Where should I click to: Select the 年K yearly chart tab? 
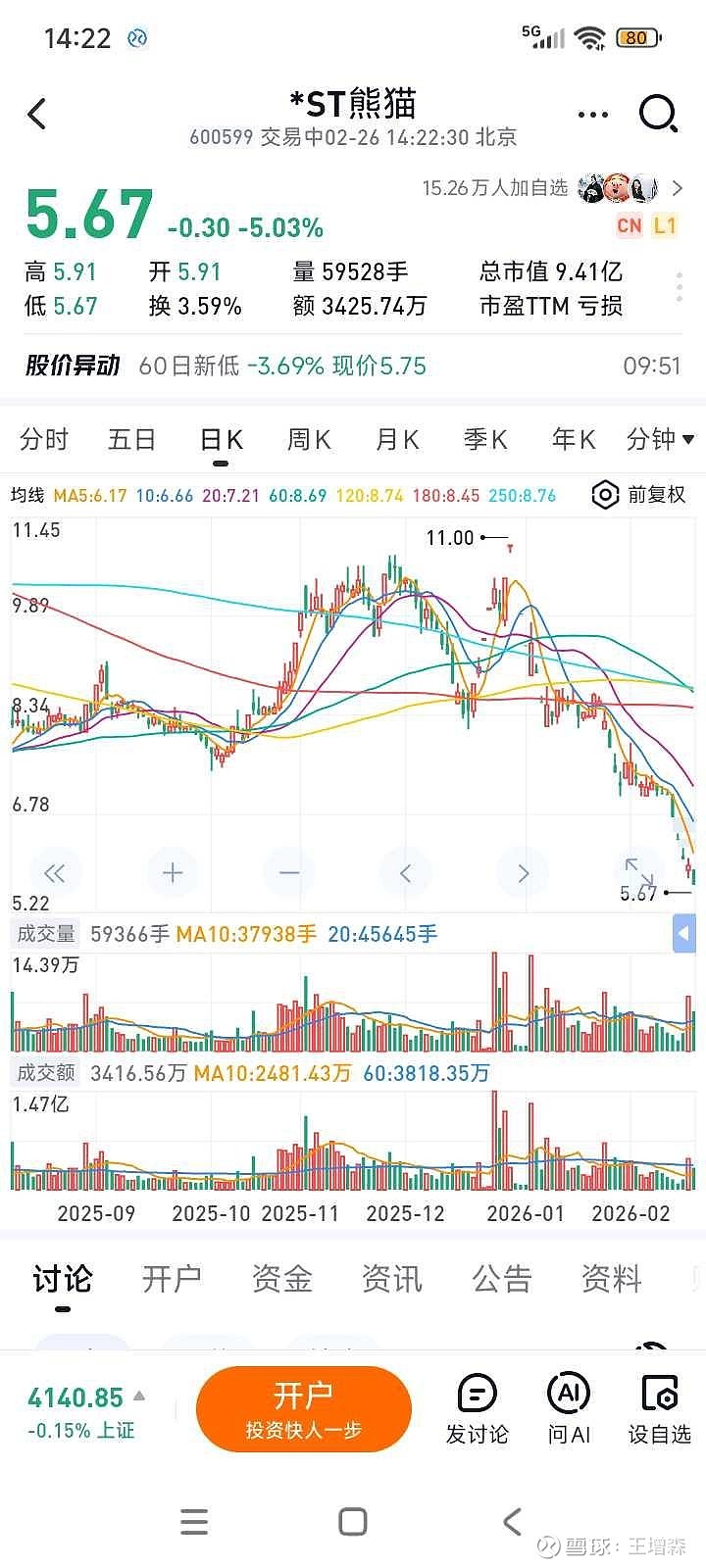click(574, 439)
